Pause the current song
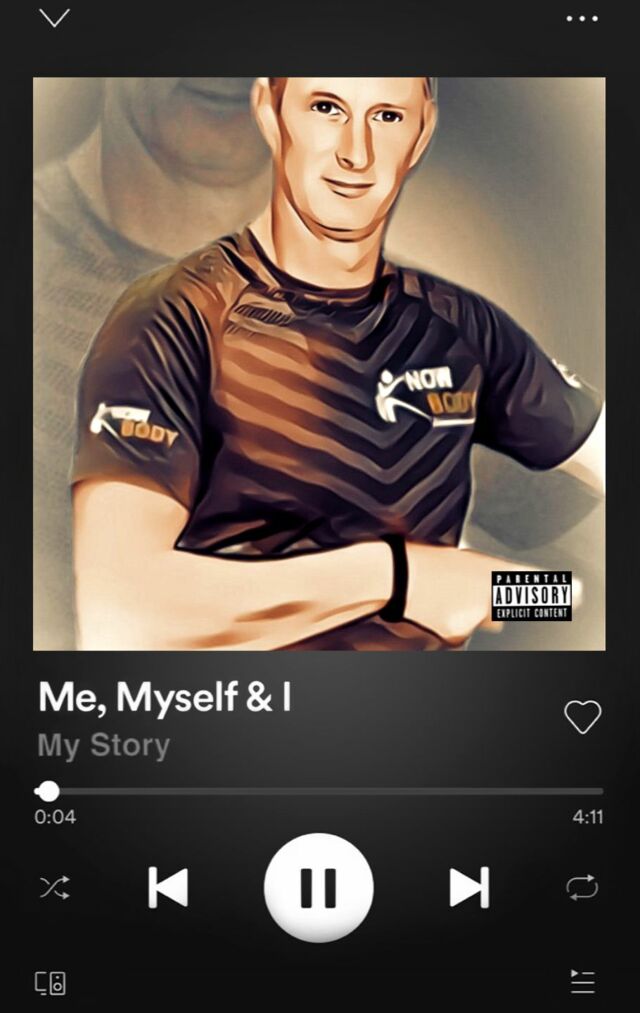640x1013 pixels. click(319, 887)
